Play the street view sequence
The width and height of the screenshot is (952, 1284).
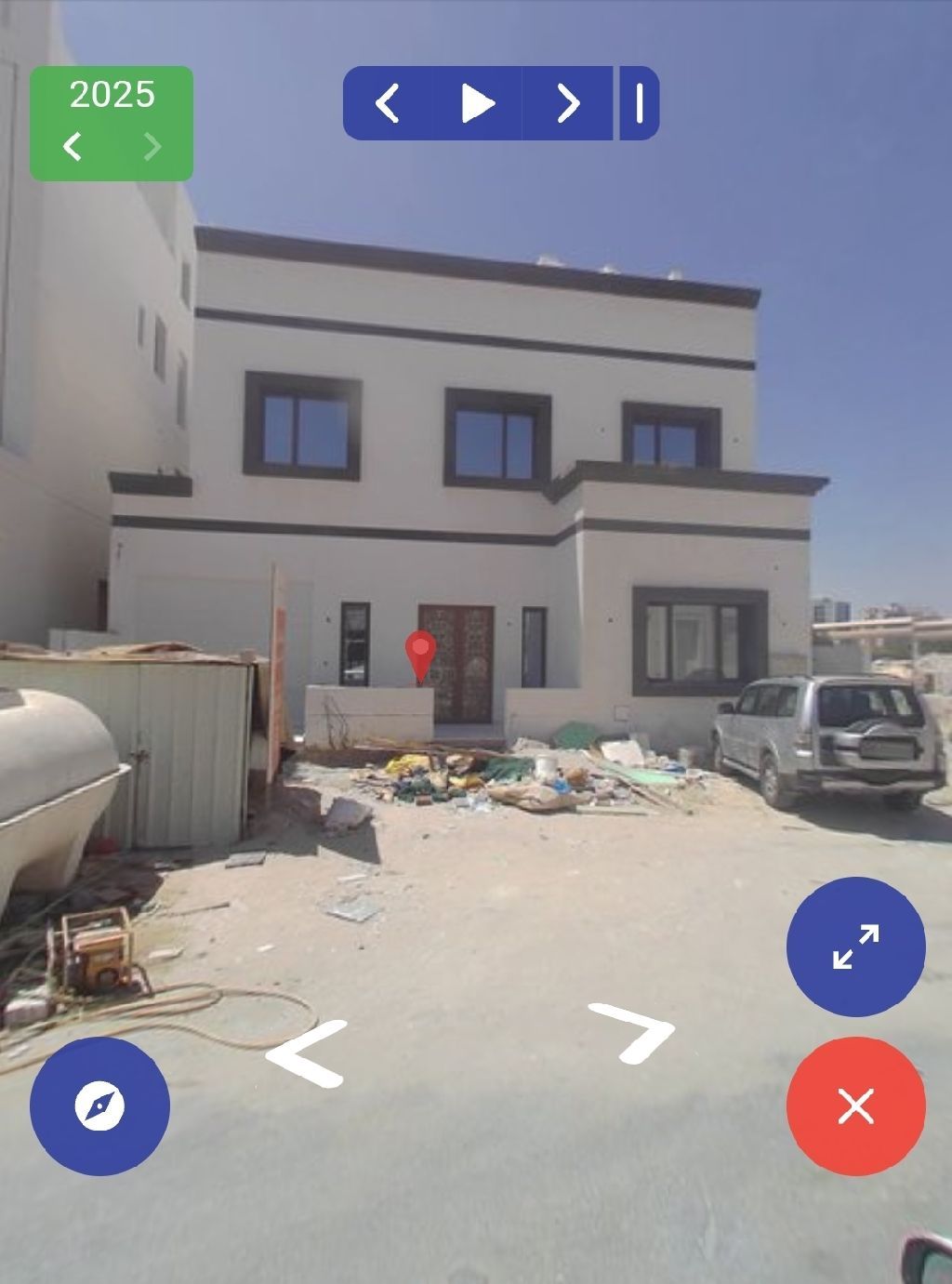(477, 103)
